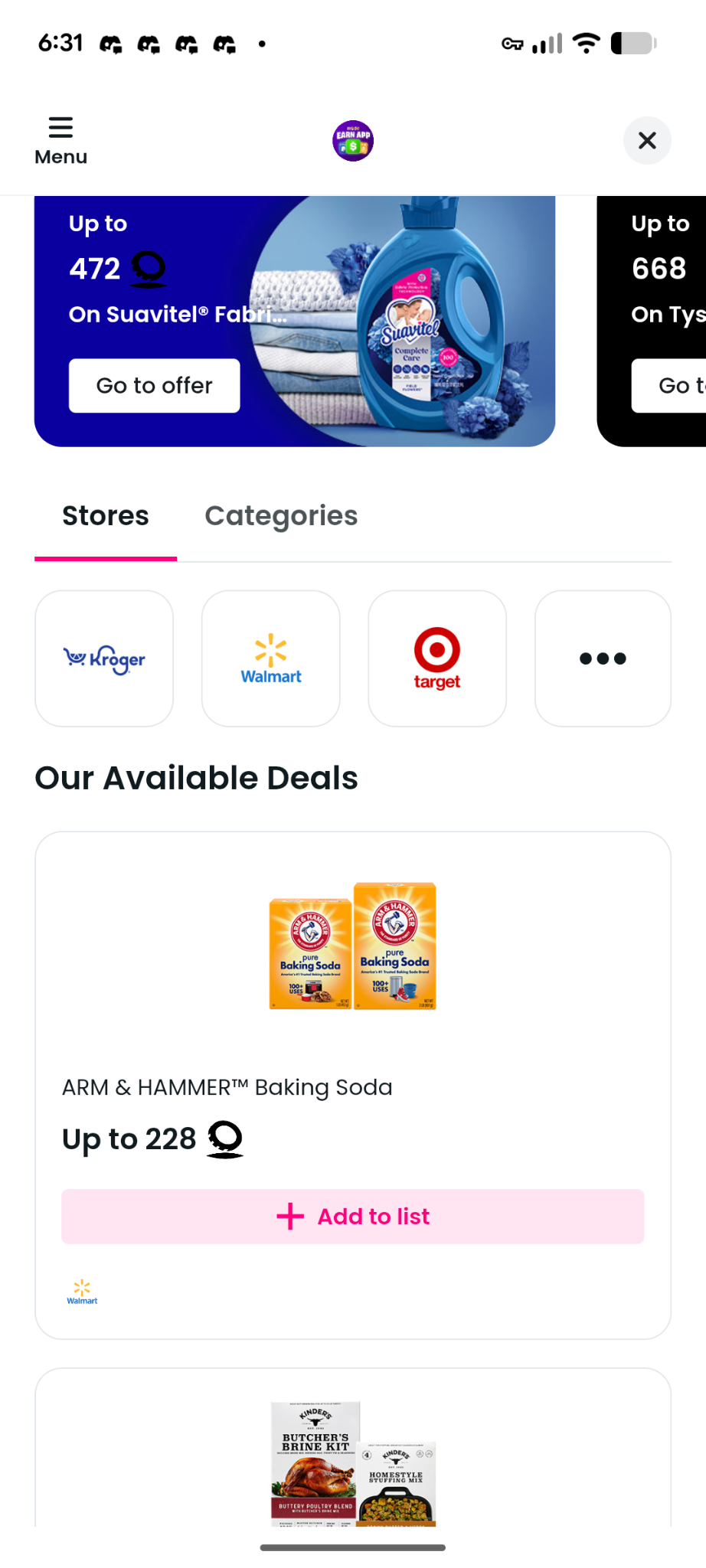Switch to the Categories tab
706x1568 pixels.
coord(280,516)
